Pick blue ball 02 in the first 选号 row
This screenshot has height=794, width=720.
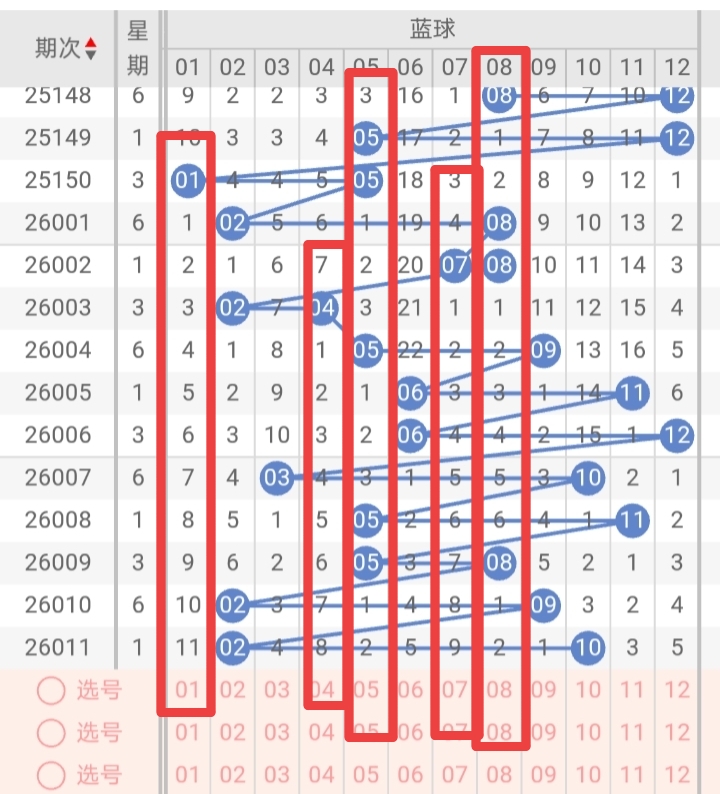(x=232, y=690)
